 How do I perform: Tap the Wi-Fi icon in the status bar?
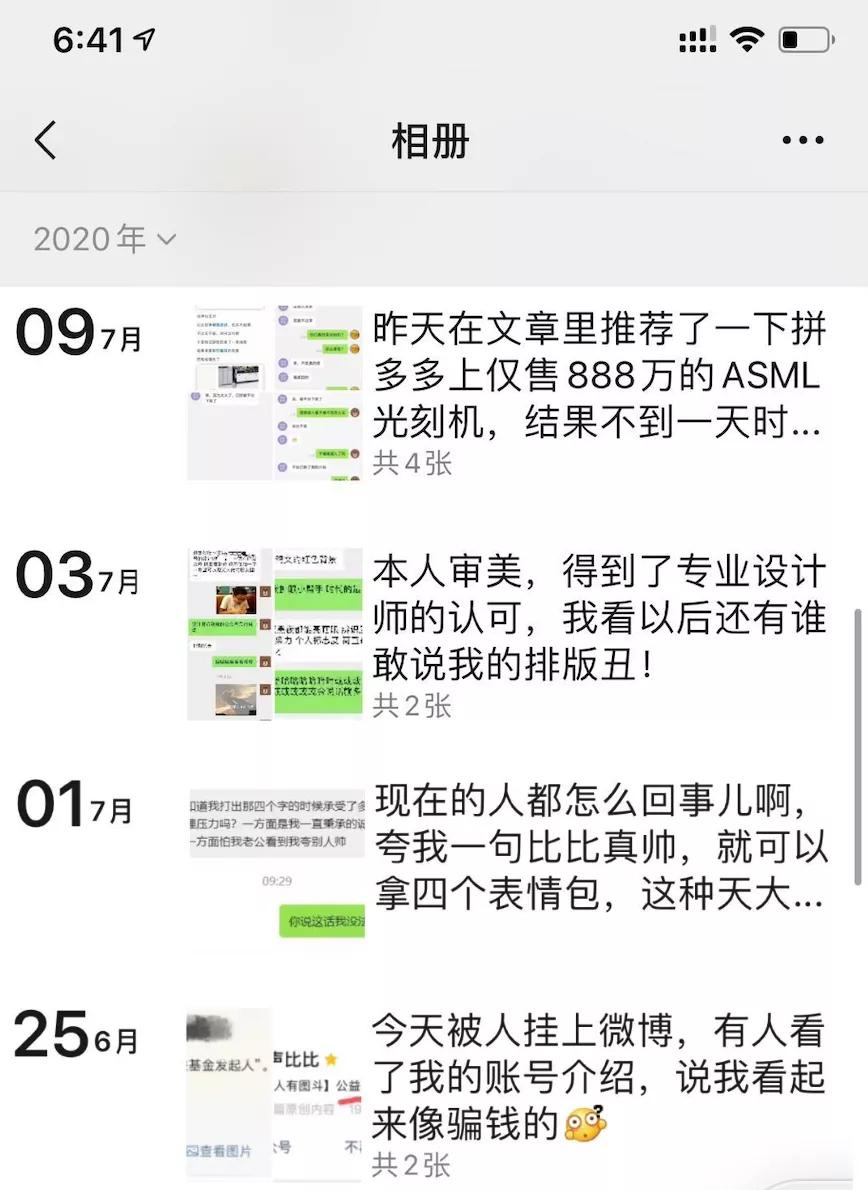coord(746,38)
